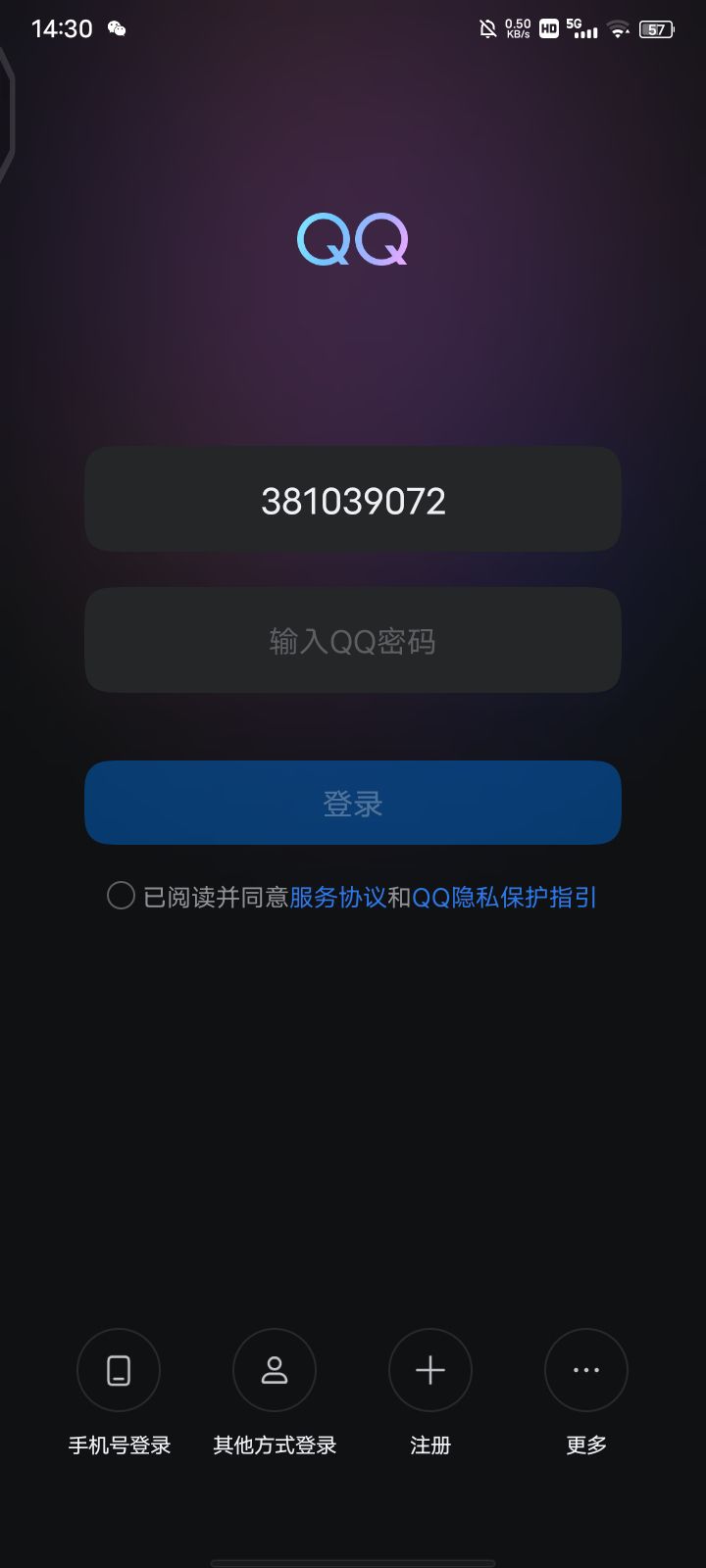
Task: Open the QQ隐私保护指引 link
Action: [x=504, y=897]
